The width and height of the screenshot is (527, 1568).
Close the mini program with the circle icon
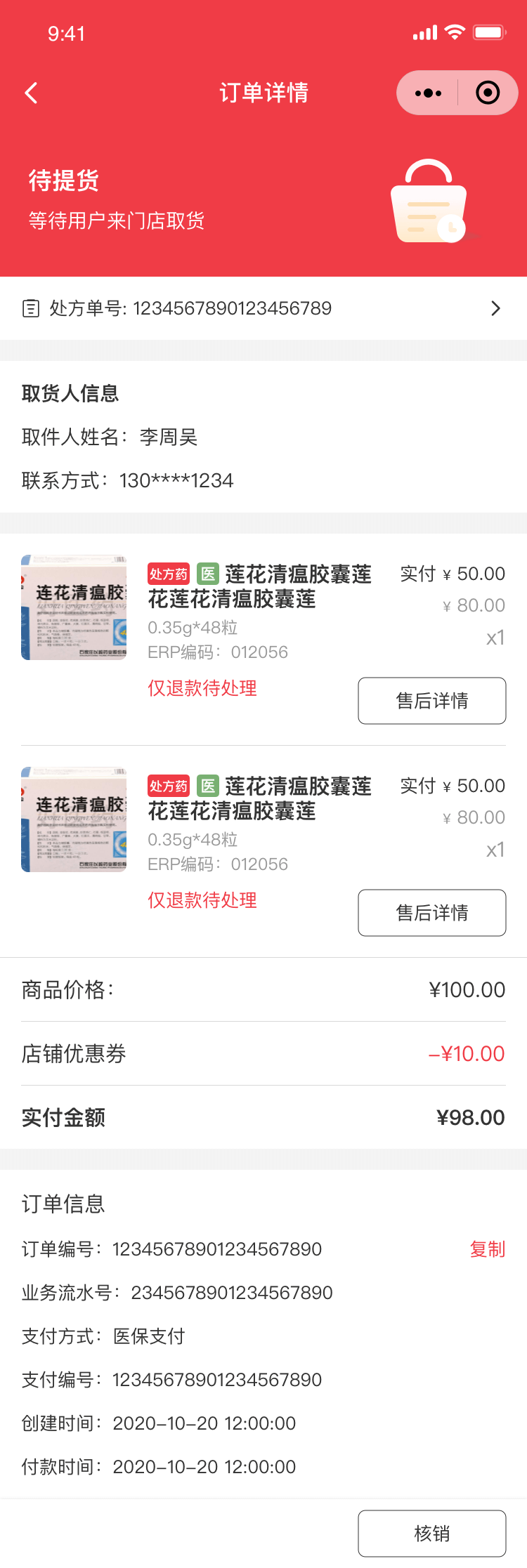coord(488,93)
